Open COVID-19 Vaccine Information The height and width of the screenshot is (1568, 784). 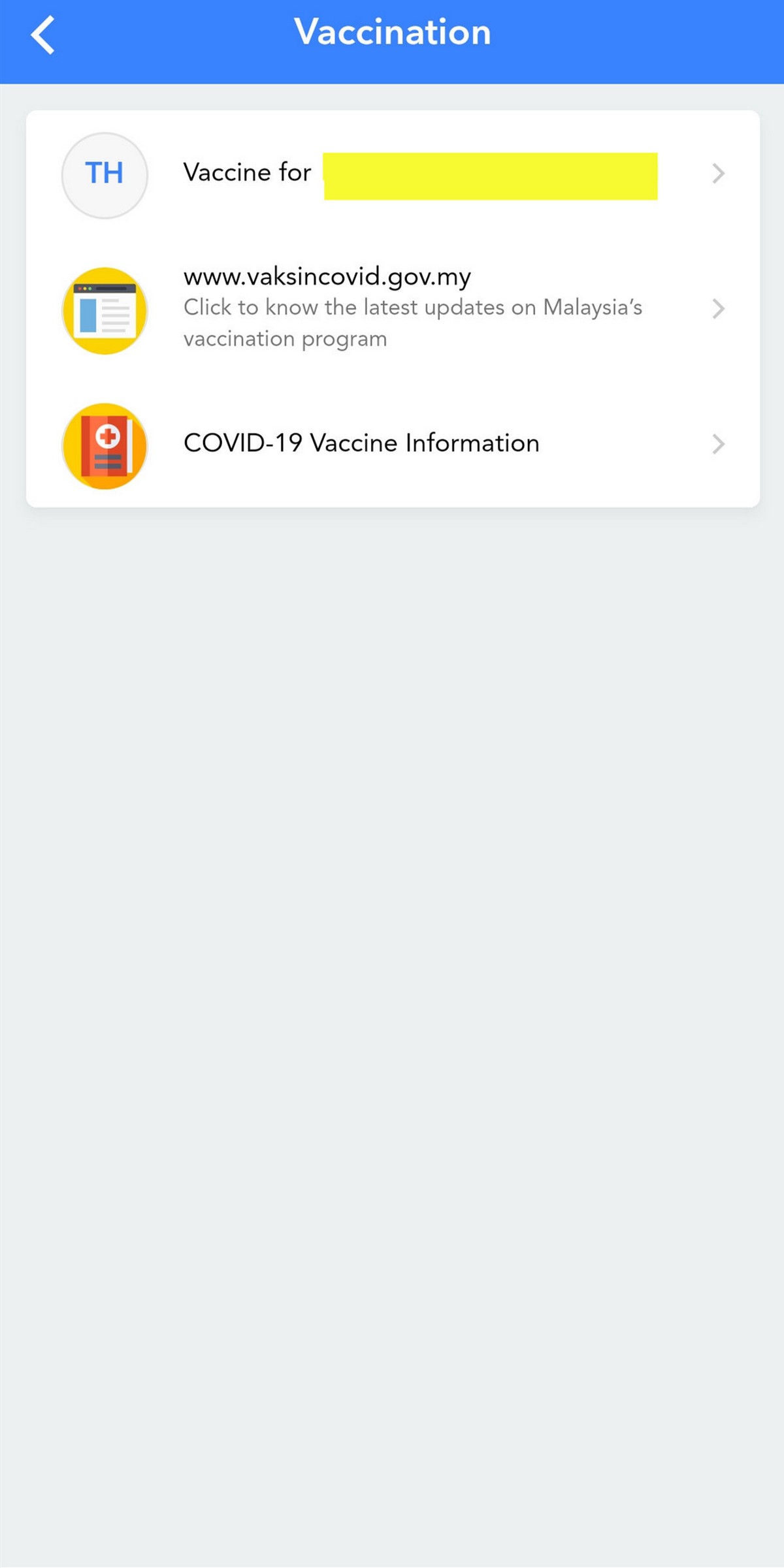[x=393, y=445]
